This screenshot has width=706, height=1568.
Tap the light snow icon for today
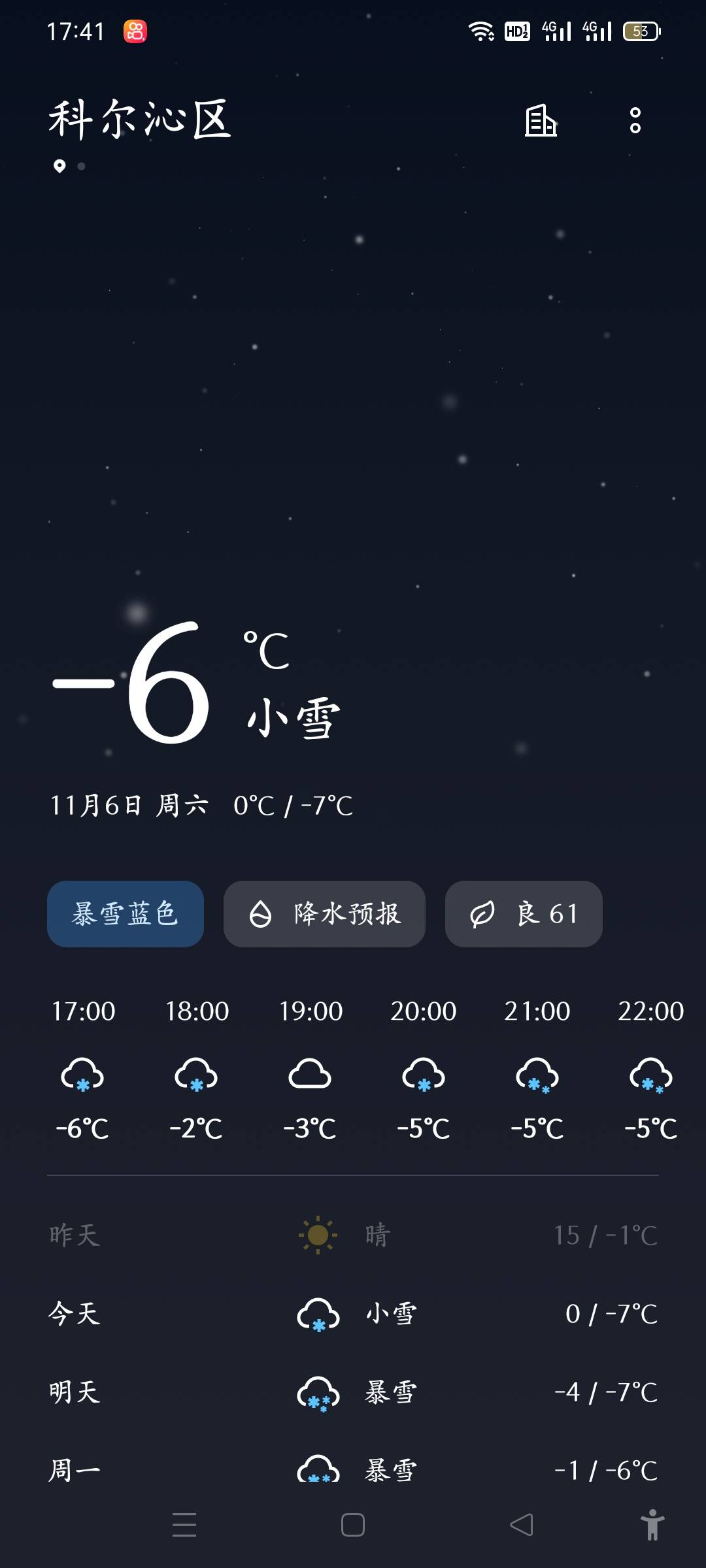(x=316, y=1315)
